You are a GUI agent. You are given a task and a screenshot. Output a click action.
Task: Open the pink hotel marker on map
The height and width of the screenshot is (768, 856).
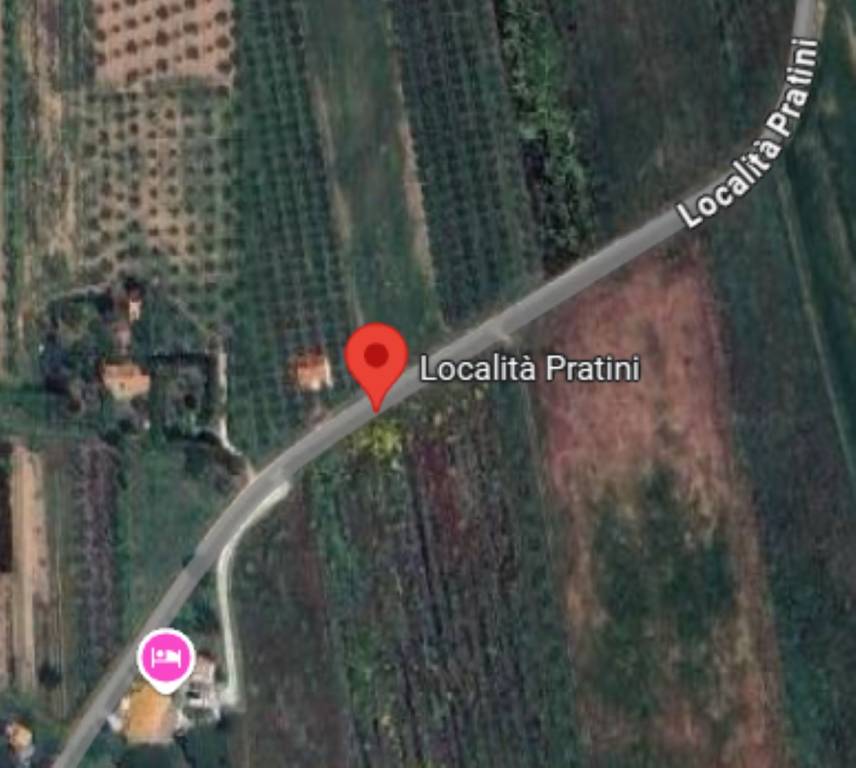(x=165, y=657)
